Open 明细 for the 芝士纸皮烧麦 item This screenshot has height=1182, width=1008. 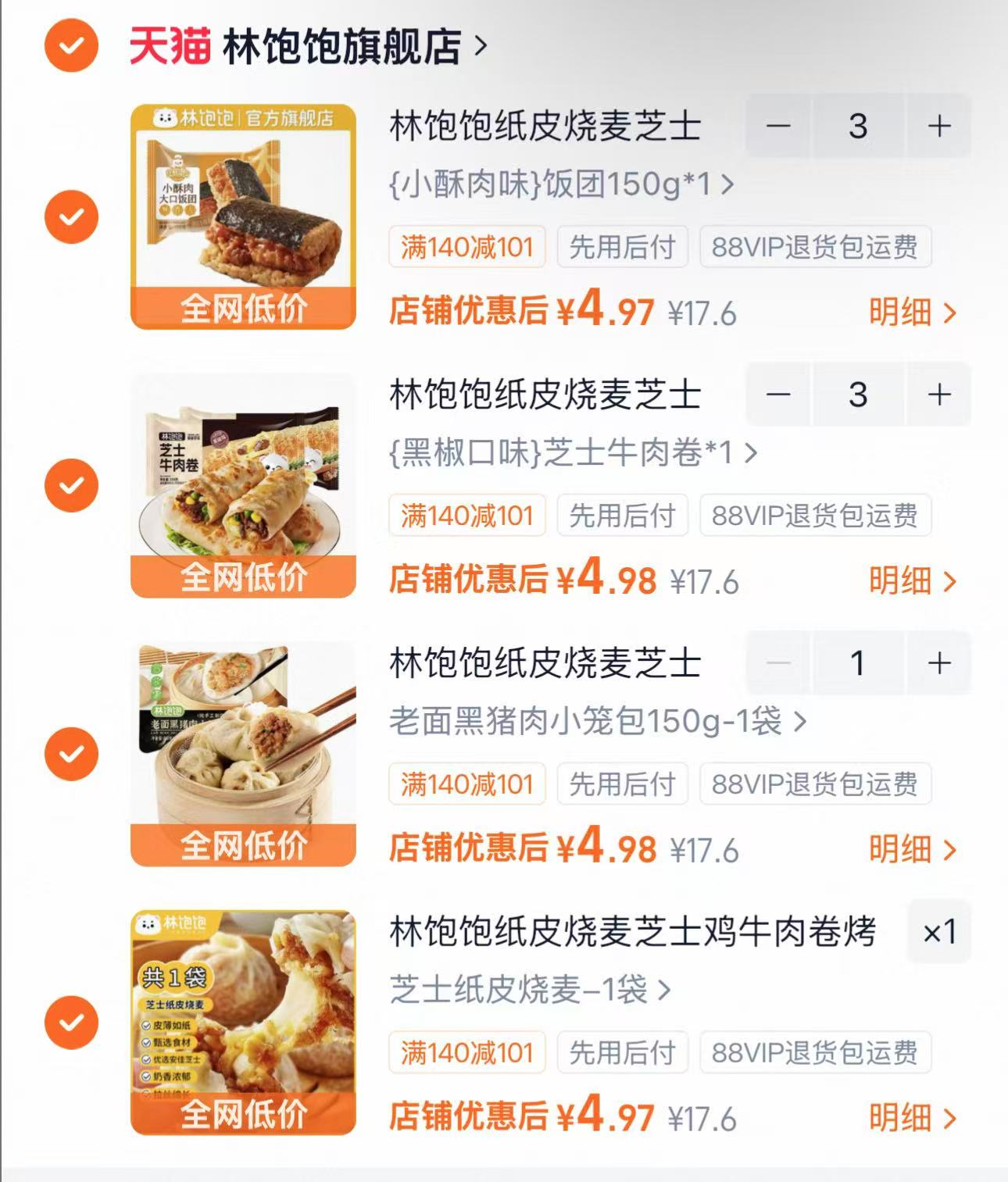click(x=912, y=1119)
